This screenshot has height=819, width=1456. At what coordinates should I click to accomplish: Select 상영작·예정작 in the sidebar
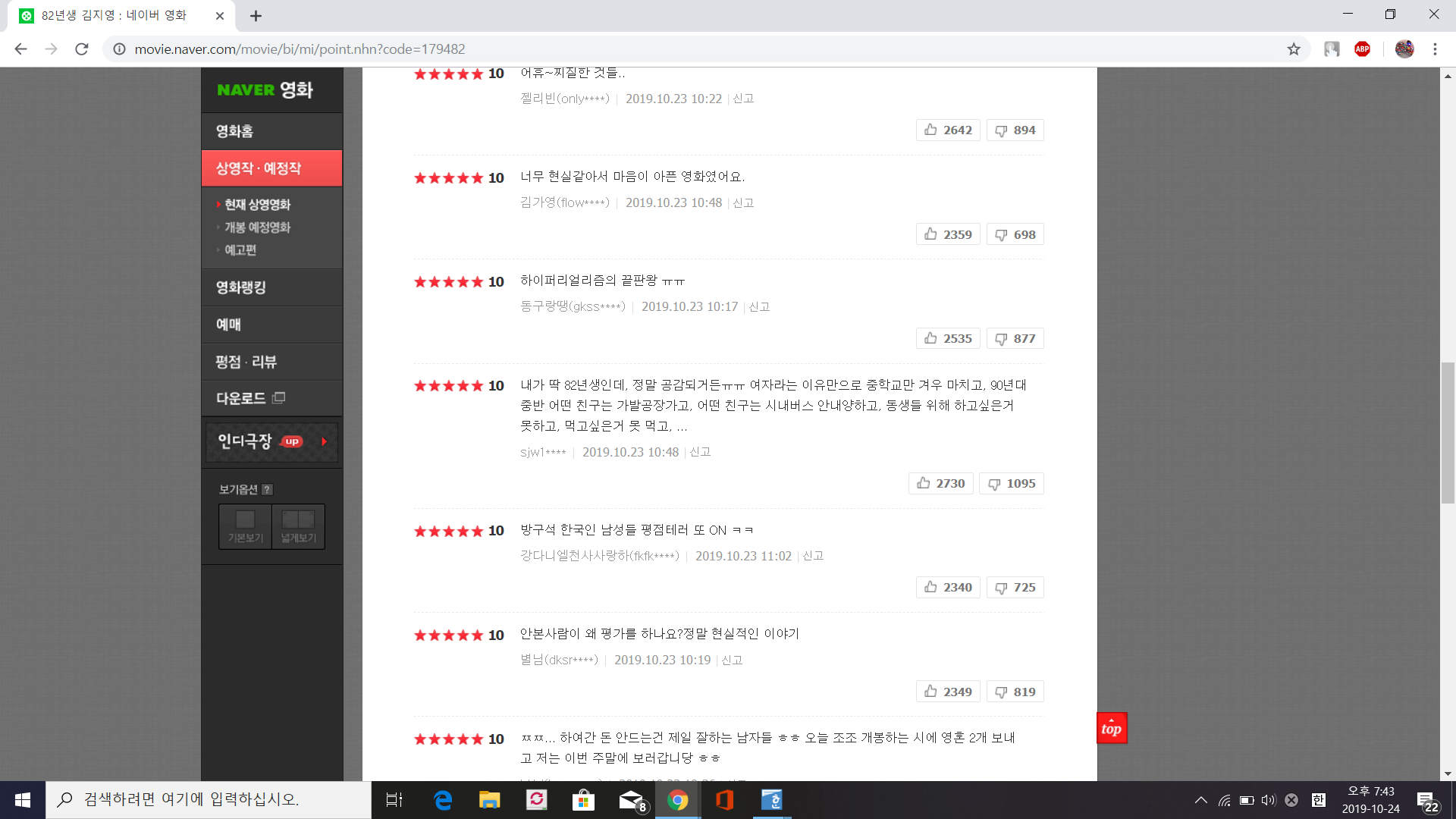click(259, 168)
